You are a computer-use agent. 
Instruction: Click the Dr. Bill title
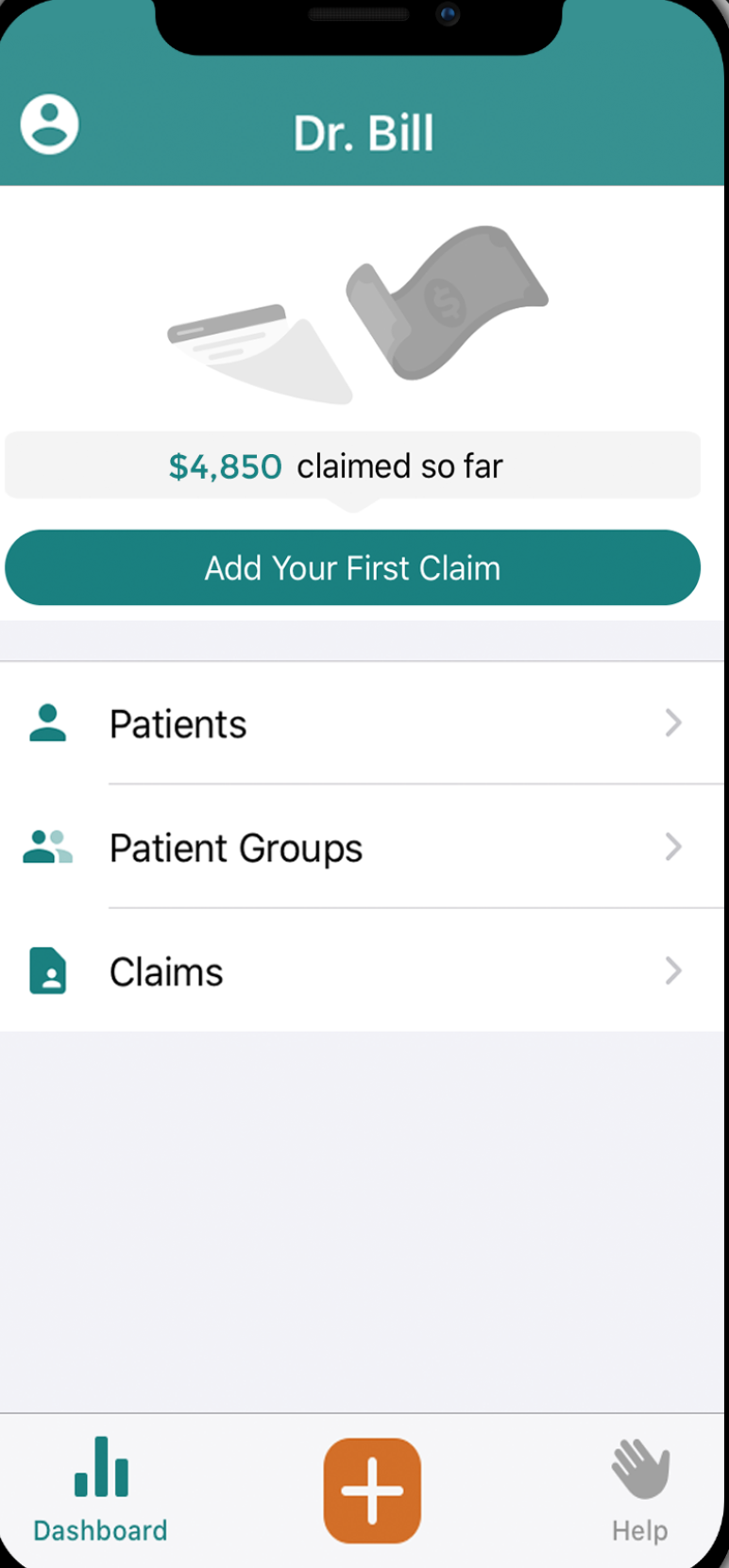coord(364,132)
